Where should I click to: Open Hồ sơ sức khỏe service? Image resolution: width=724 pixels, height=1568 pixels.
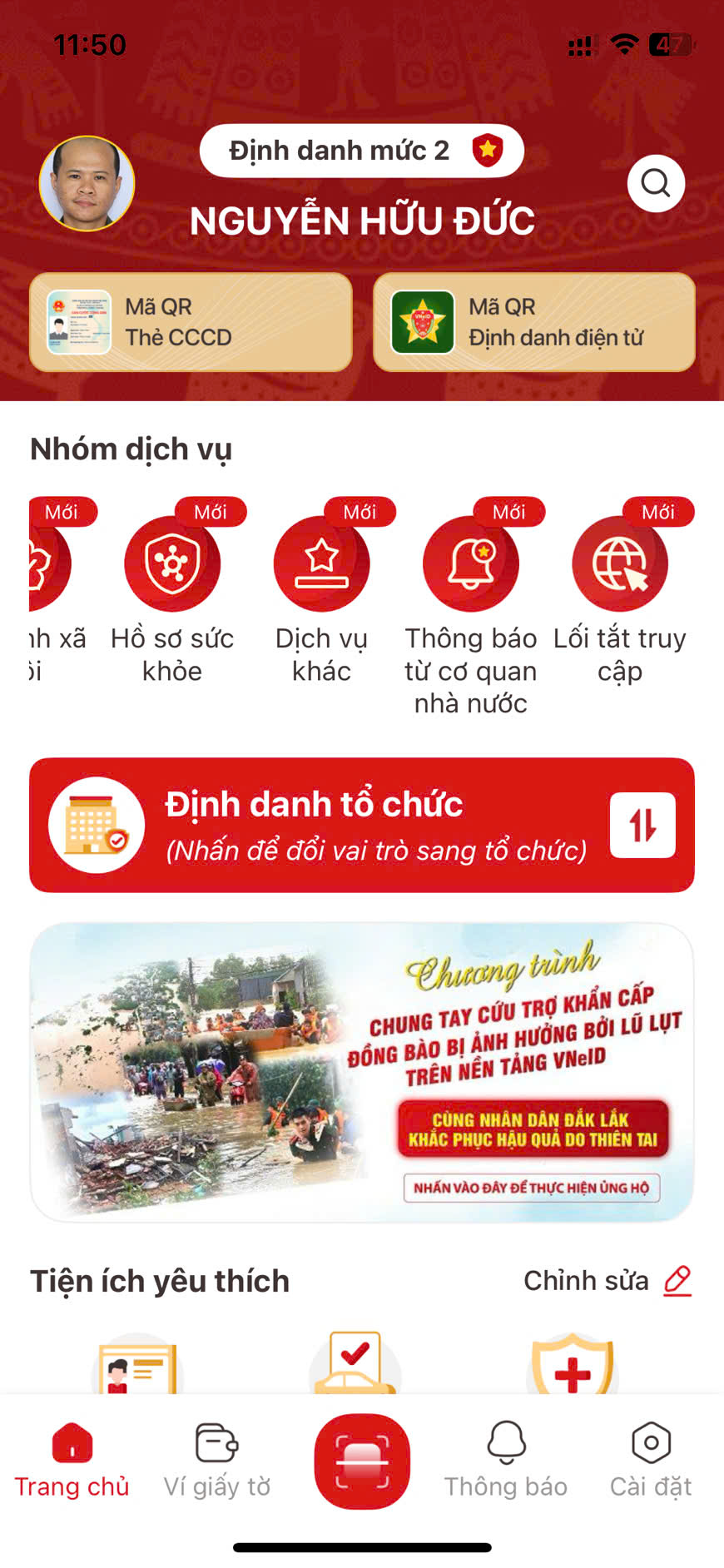tap(172, 564)
